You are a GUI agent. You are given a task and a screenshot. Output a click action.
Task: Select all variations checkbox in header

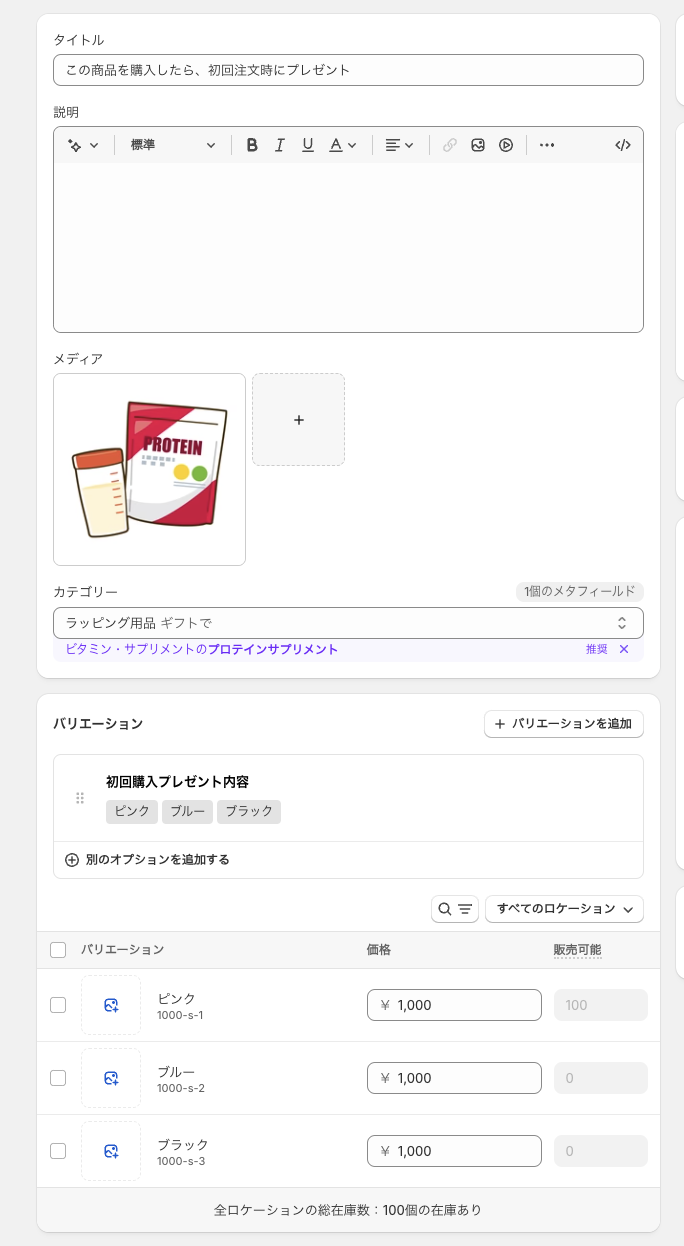point(58,950)
